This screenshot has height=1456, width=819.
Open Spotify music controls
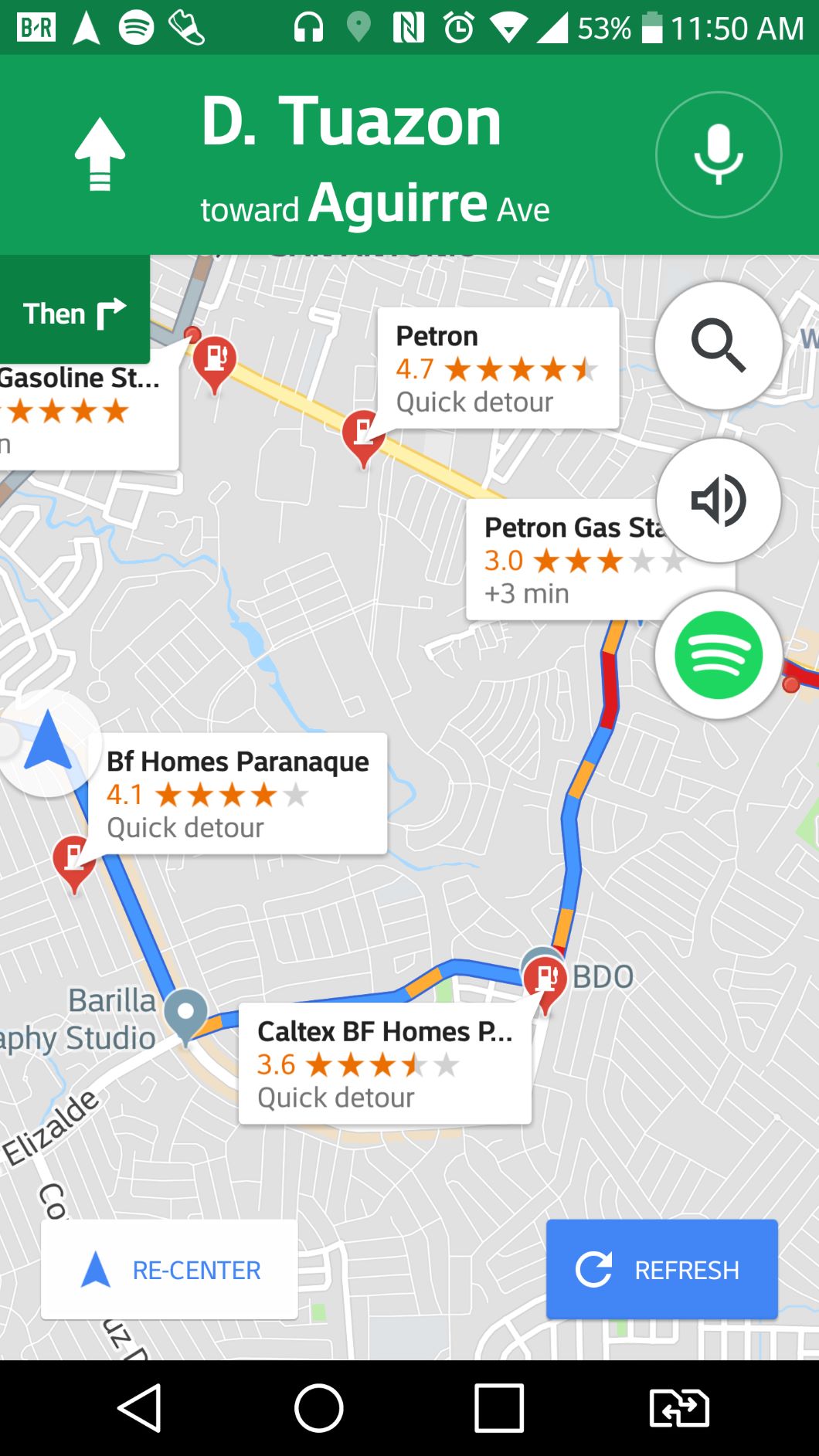[718, 655]
